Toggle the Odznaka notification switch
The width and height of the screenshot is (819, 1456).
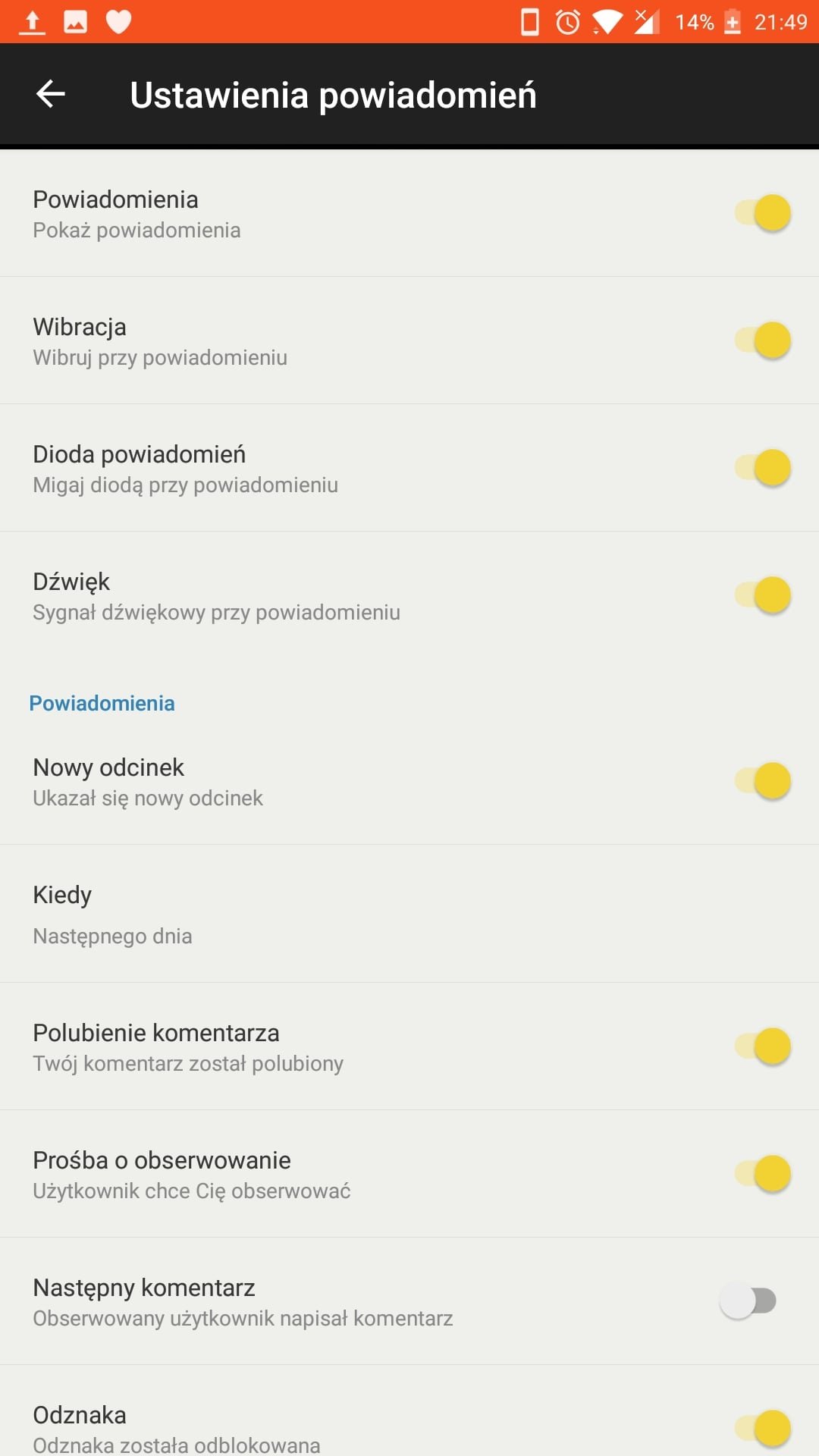pos(763,1429)
